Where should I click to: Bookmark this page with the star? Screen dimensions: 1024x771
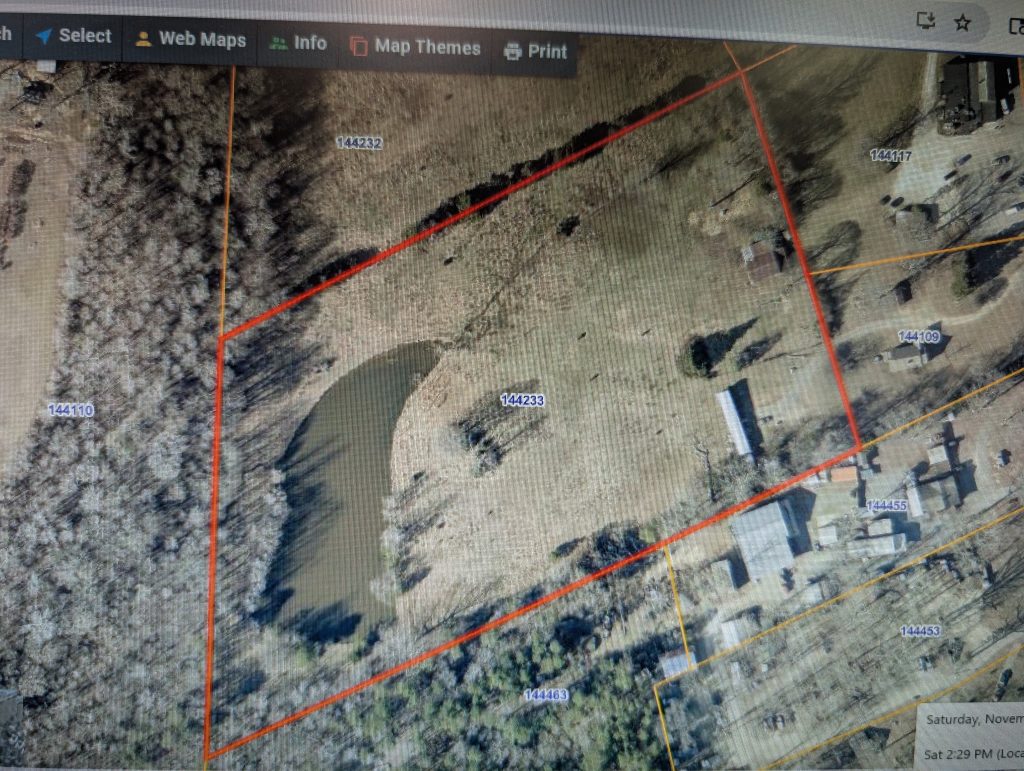(962, 22)
